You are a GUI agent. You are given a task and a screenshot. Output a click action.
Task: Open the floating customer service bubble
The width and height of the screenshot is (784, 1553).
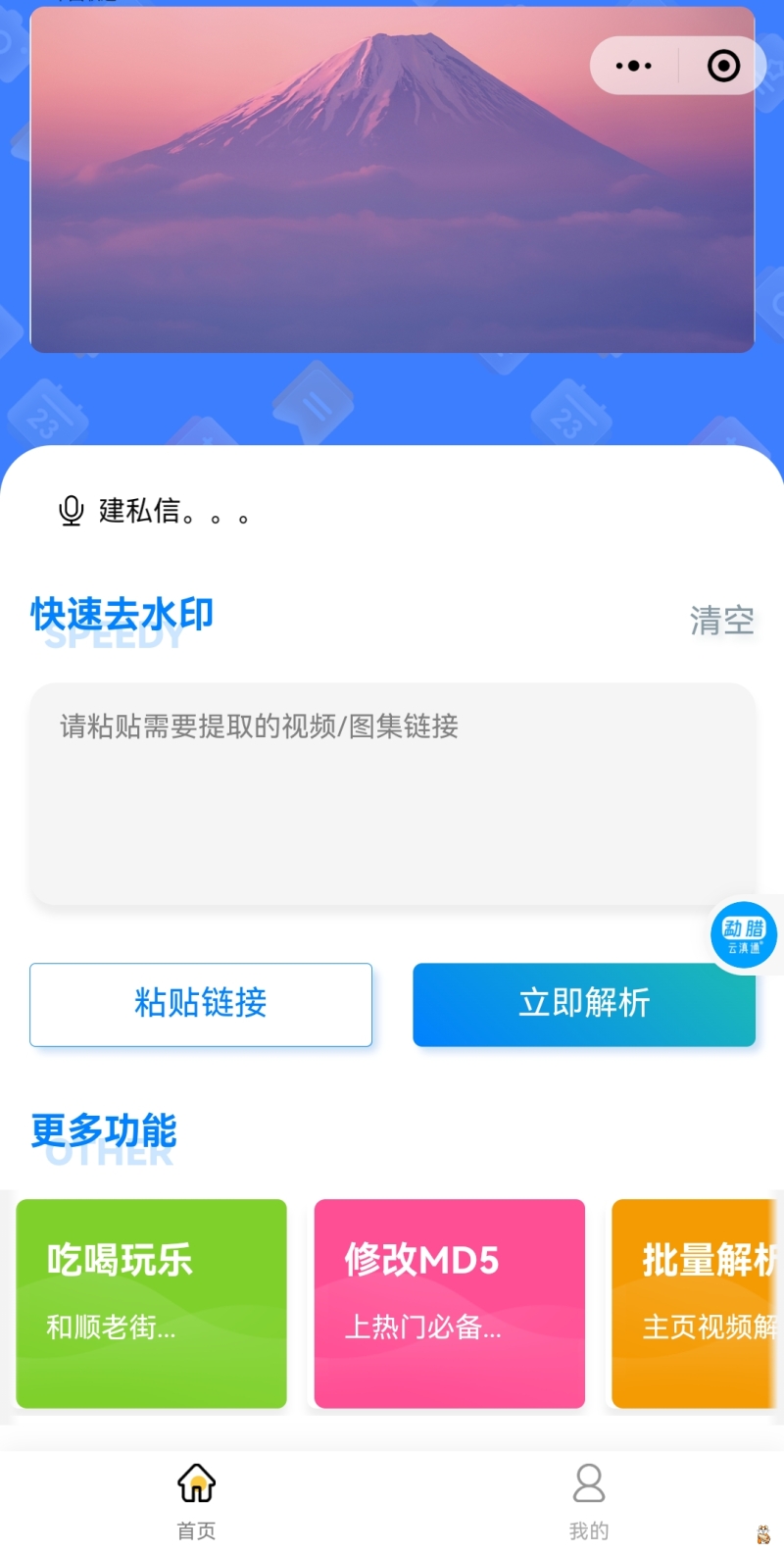coord(744,934)
